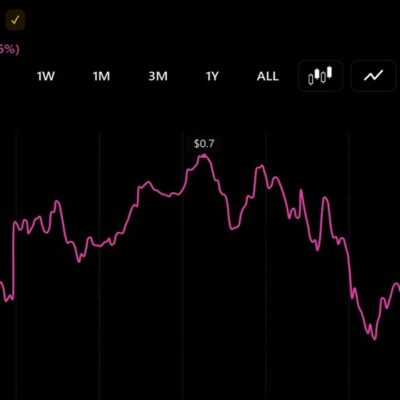Switch to candlestick chart view
The width and height of the screenshot is (400, 400).
pyautogui.click(x=320, y=76)
